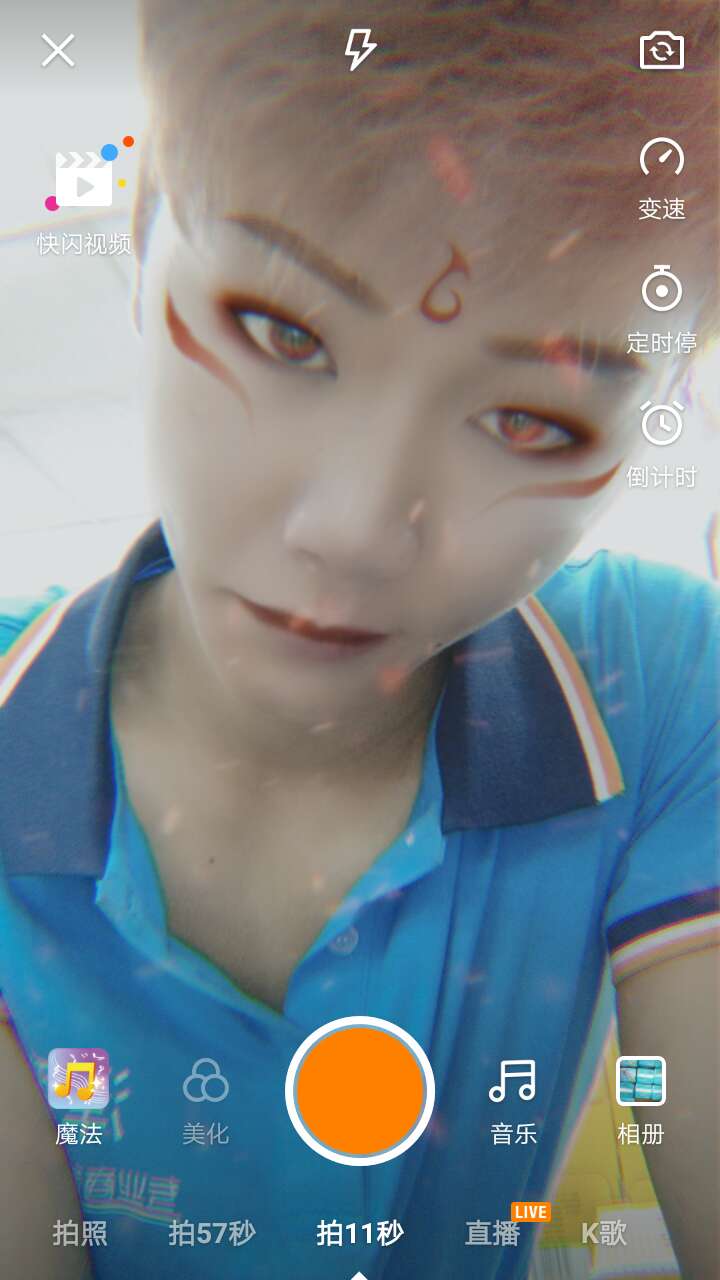
Task: Switch to 直播 live mode
Action: pos(493,1233)
